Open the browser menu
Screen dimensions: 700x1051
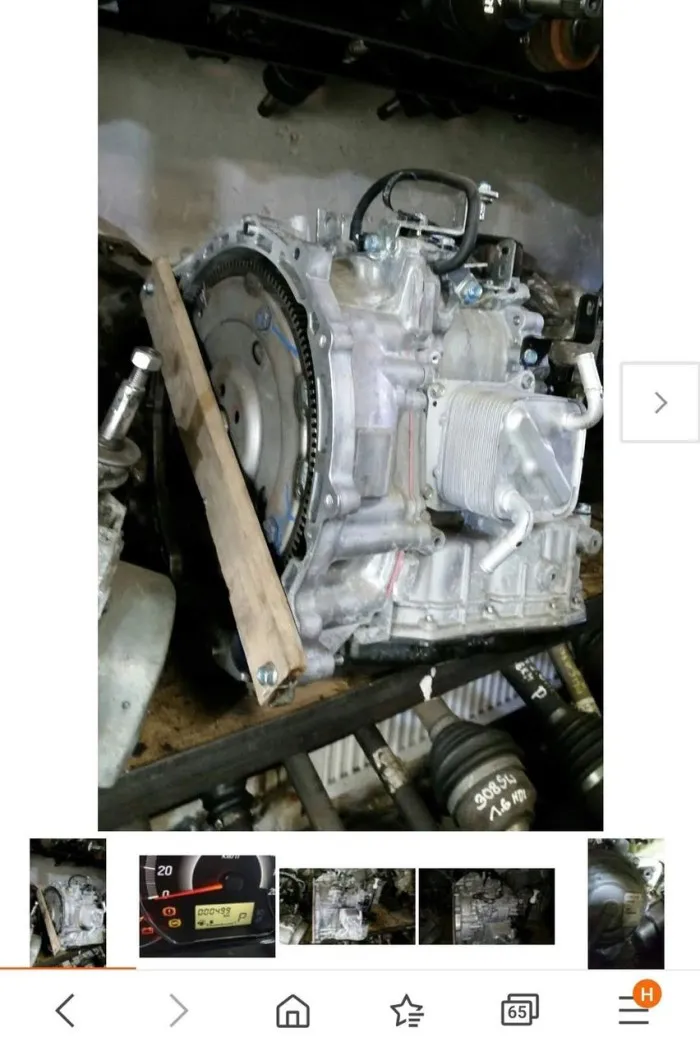click(634, 1010)
